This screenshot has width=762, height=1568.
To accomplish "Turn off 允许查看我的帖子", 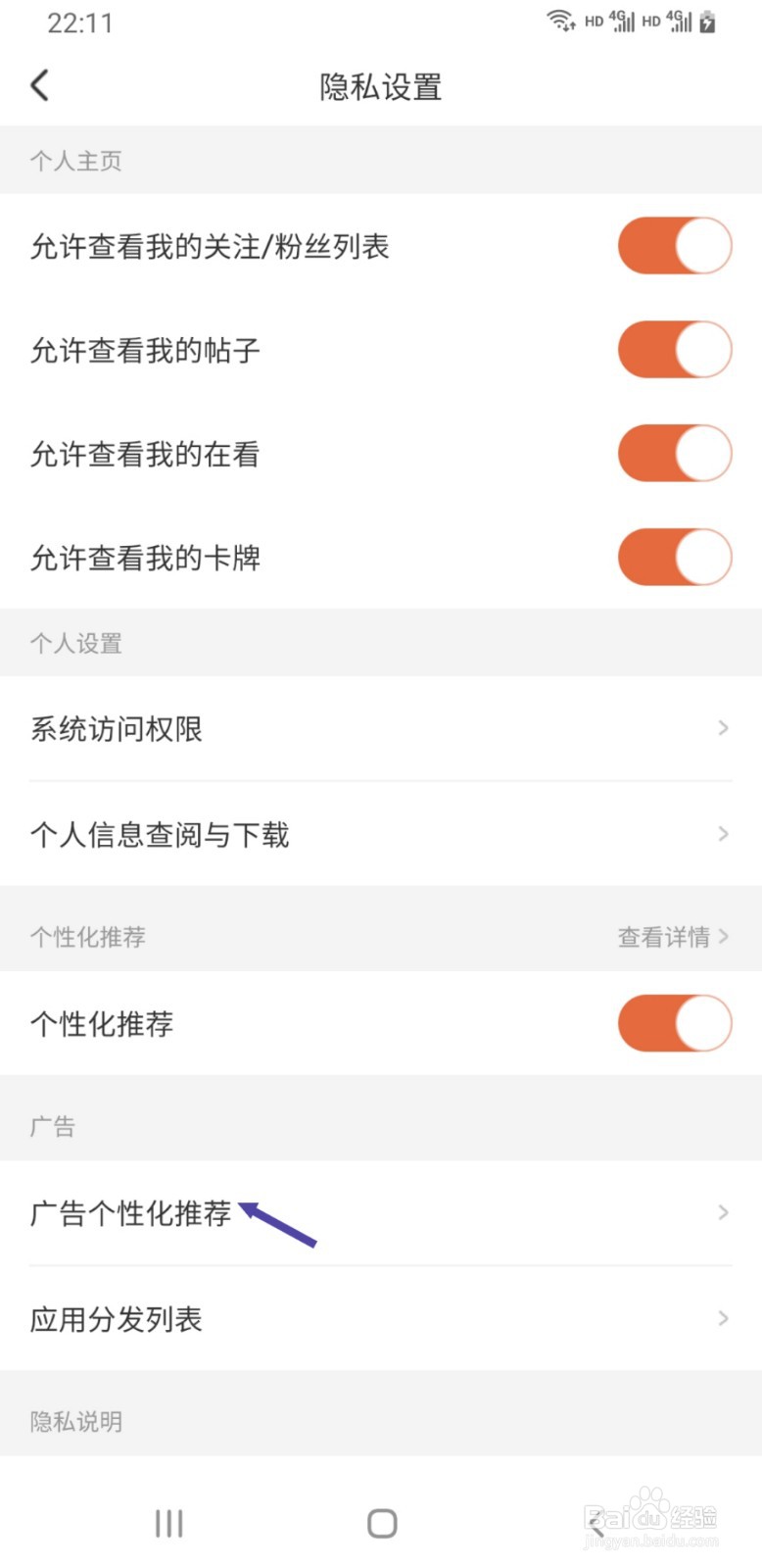I will tap(674, 349).
